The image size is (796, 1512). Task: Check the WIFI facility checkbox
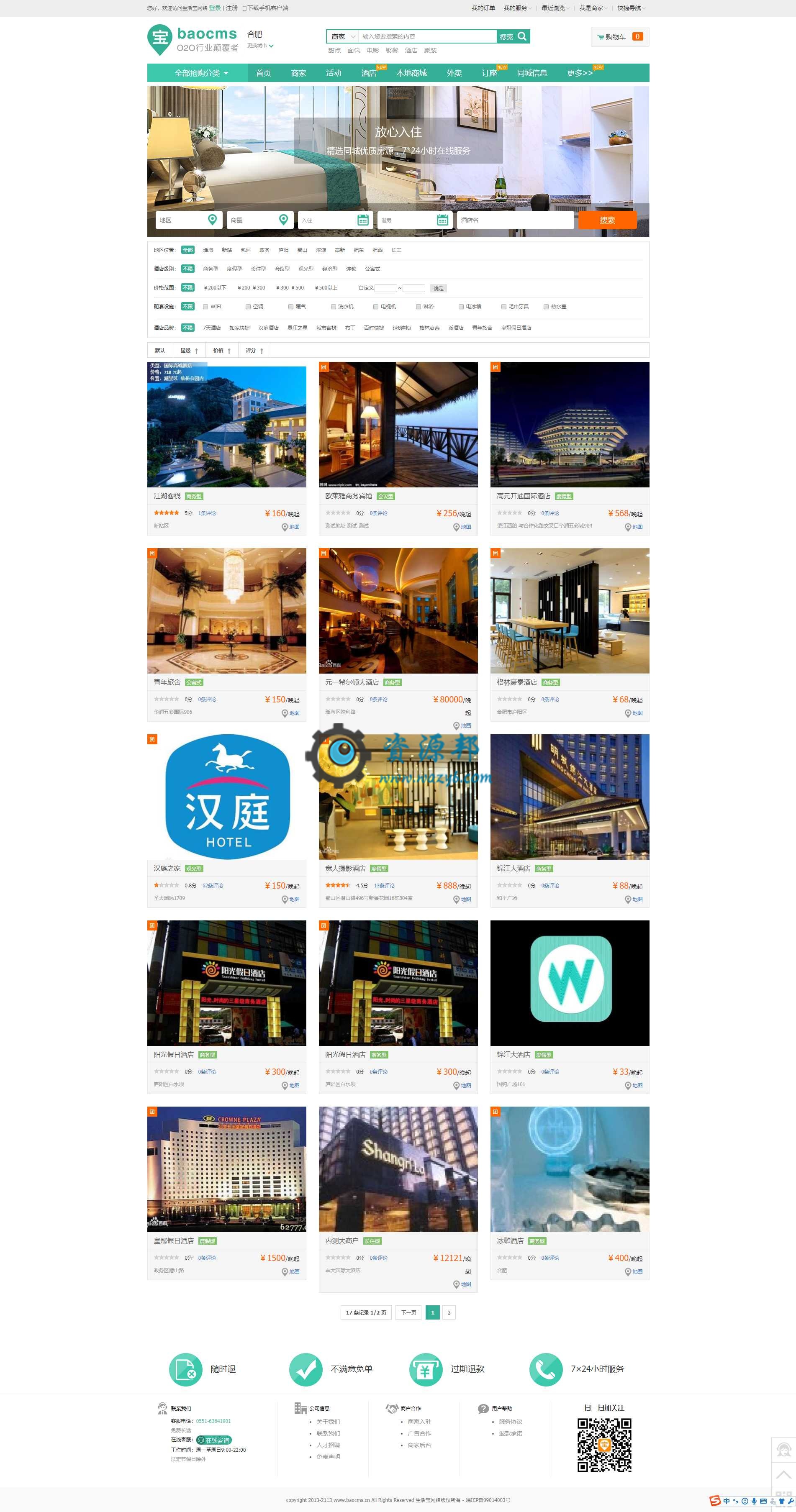(x=205, y=306)
